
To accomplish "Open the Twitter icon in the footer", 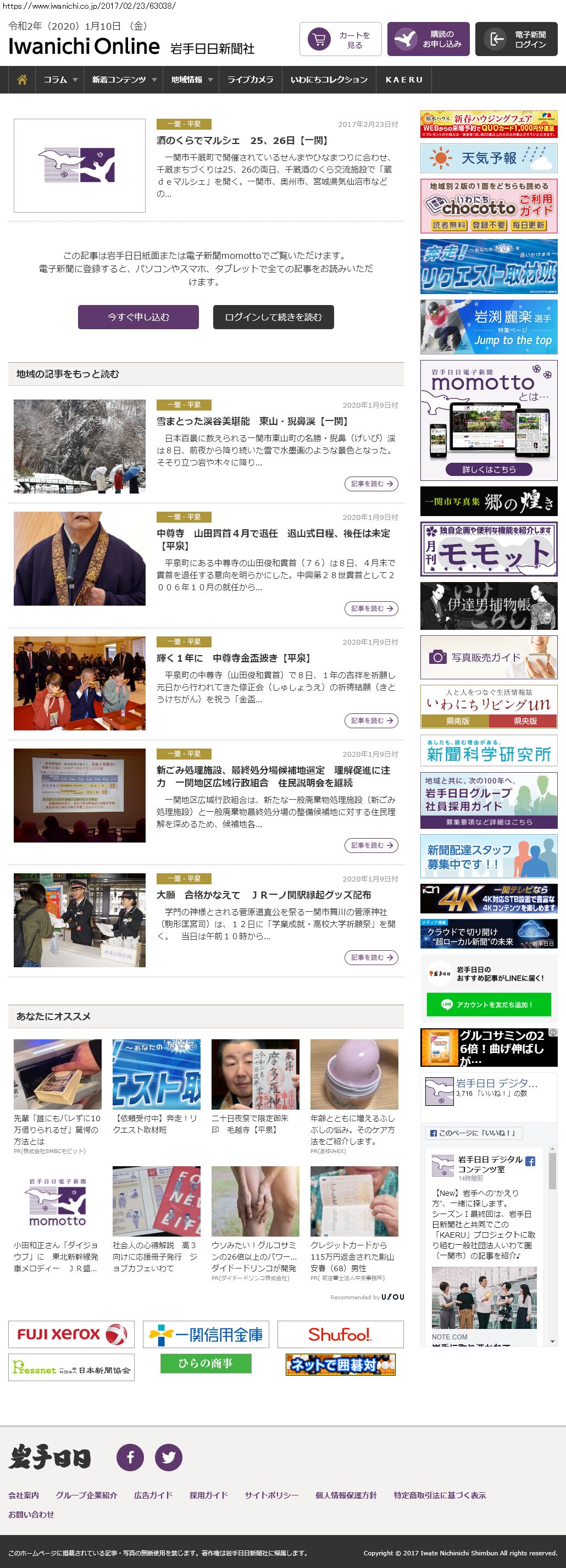I will click(x=169, y=1457).
